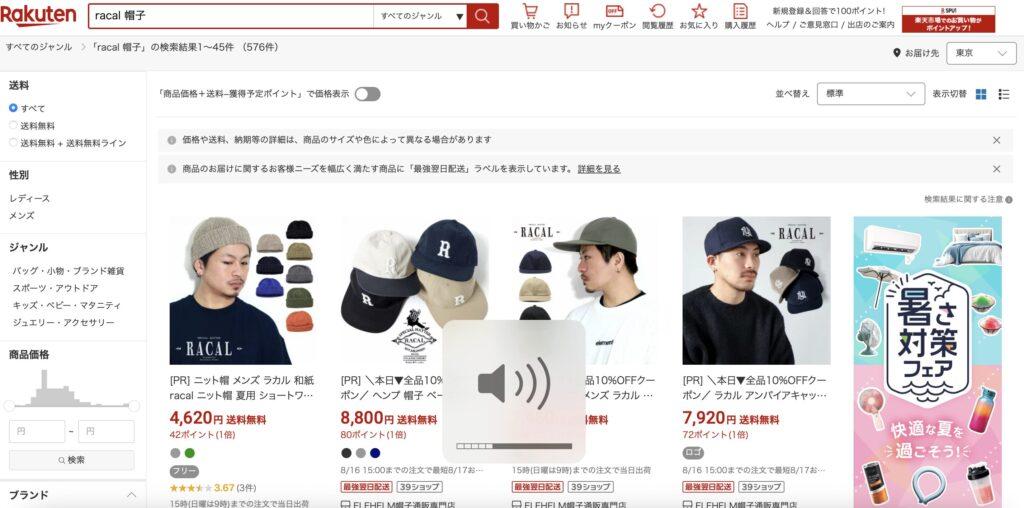Filter by メンズ gender
The width and height of the screenshot is (1024, 508).
pyautogui.click(x=22, y=215)
